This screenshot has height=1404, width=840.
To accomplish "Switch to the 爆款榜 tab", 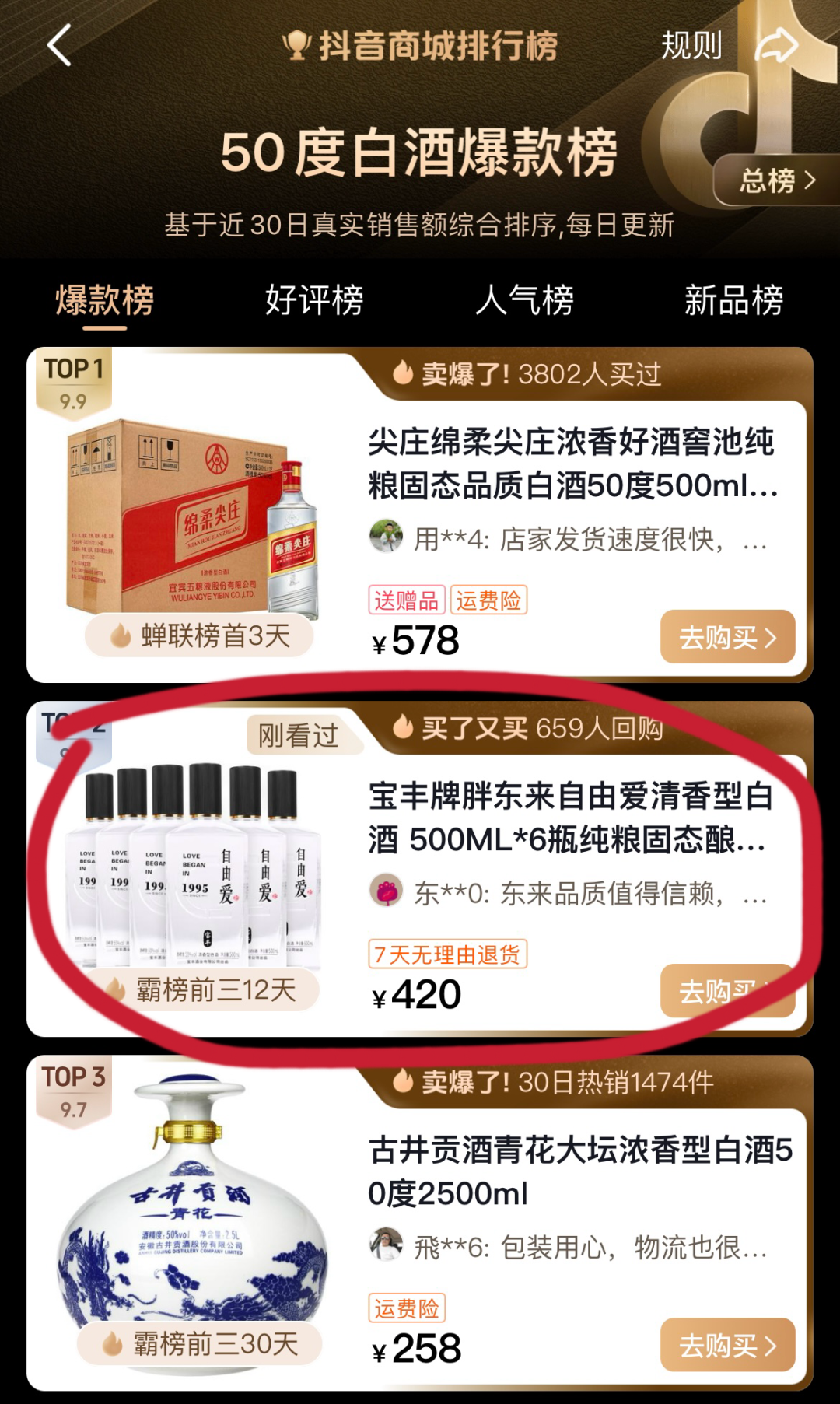I will click(105, 300).
